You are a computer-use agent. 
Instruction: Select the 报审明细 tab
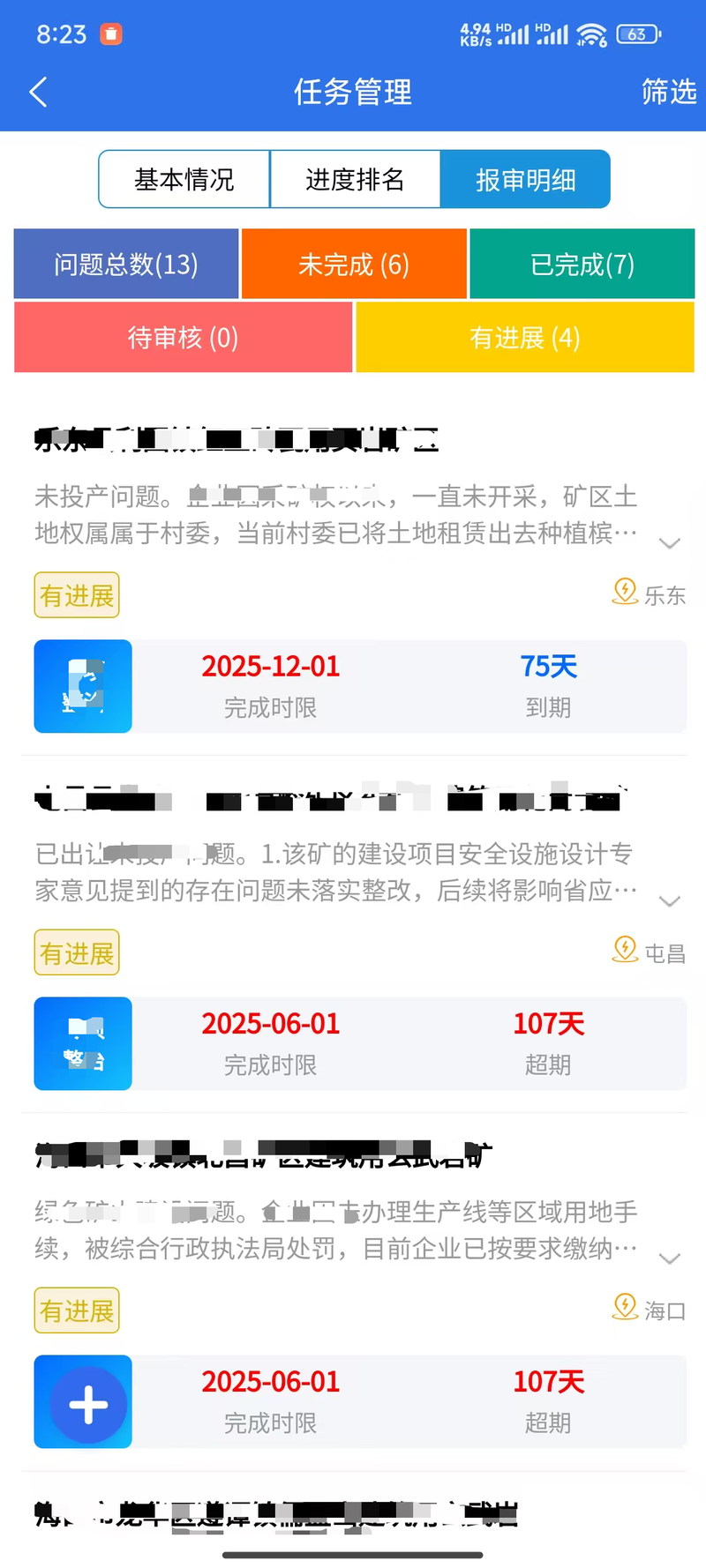pos(525,180)
